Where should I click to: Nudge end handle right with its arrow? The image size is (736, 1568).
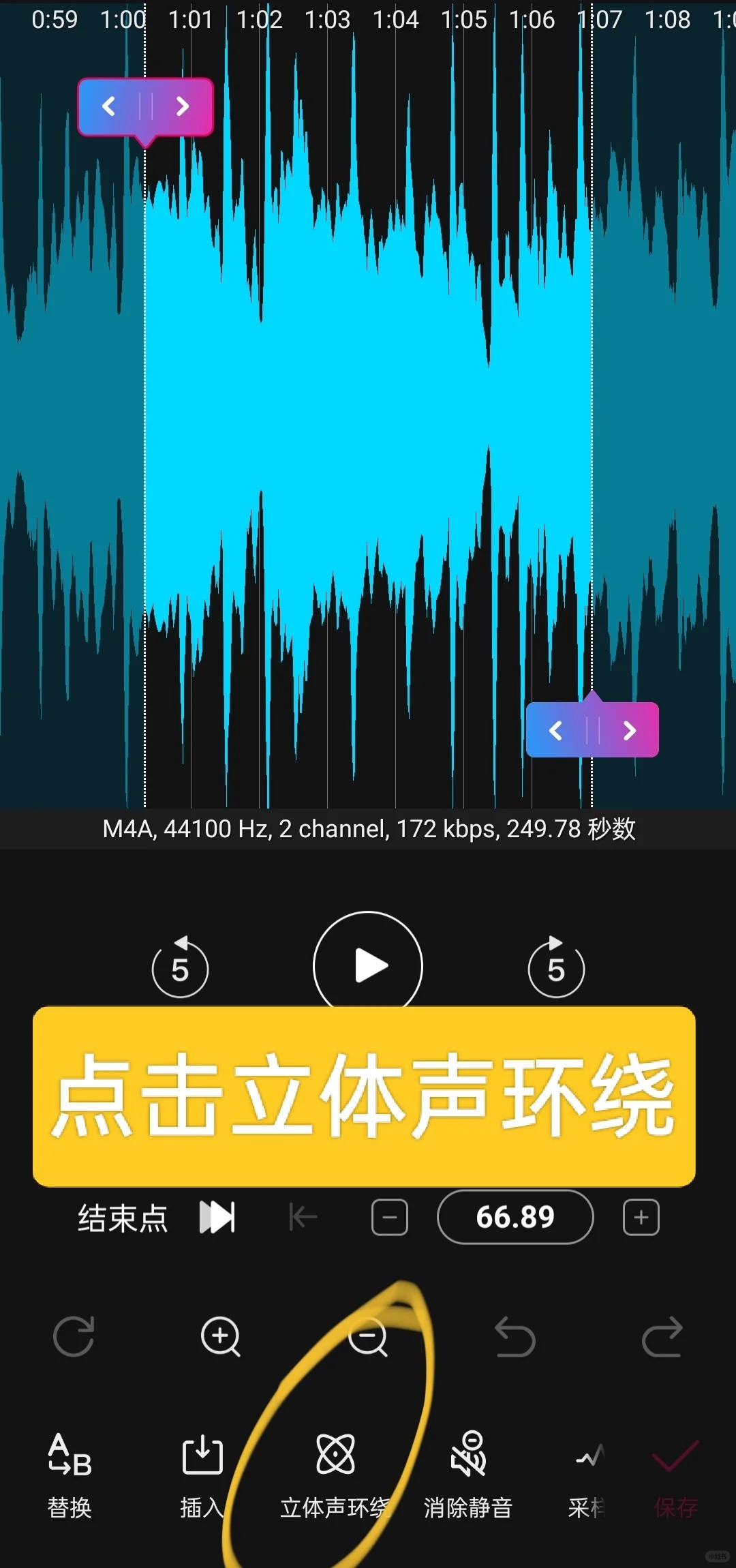(630, 731)
